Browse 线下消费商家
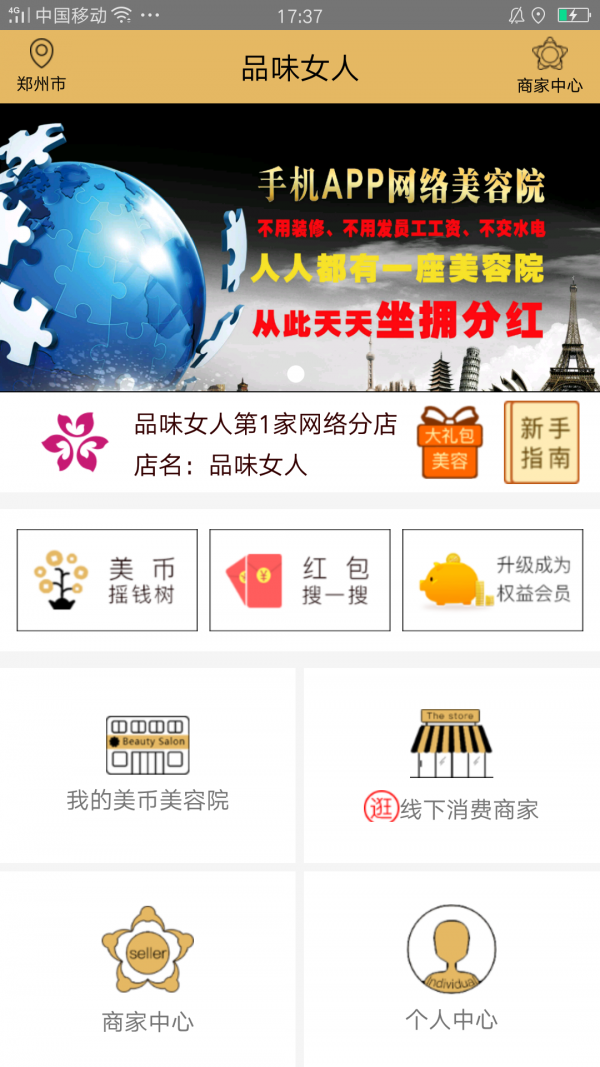The image size is (600, 1067). pyautogui.click(x=452, y=766)
